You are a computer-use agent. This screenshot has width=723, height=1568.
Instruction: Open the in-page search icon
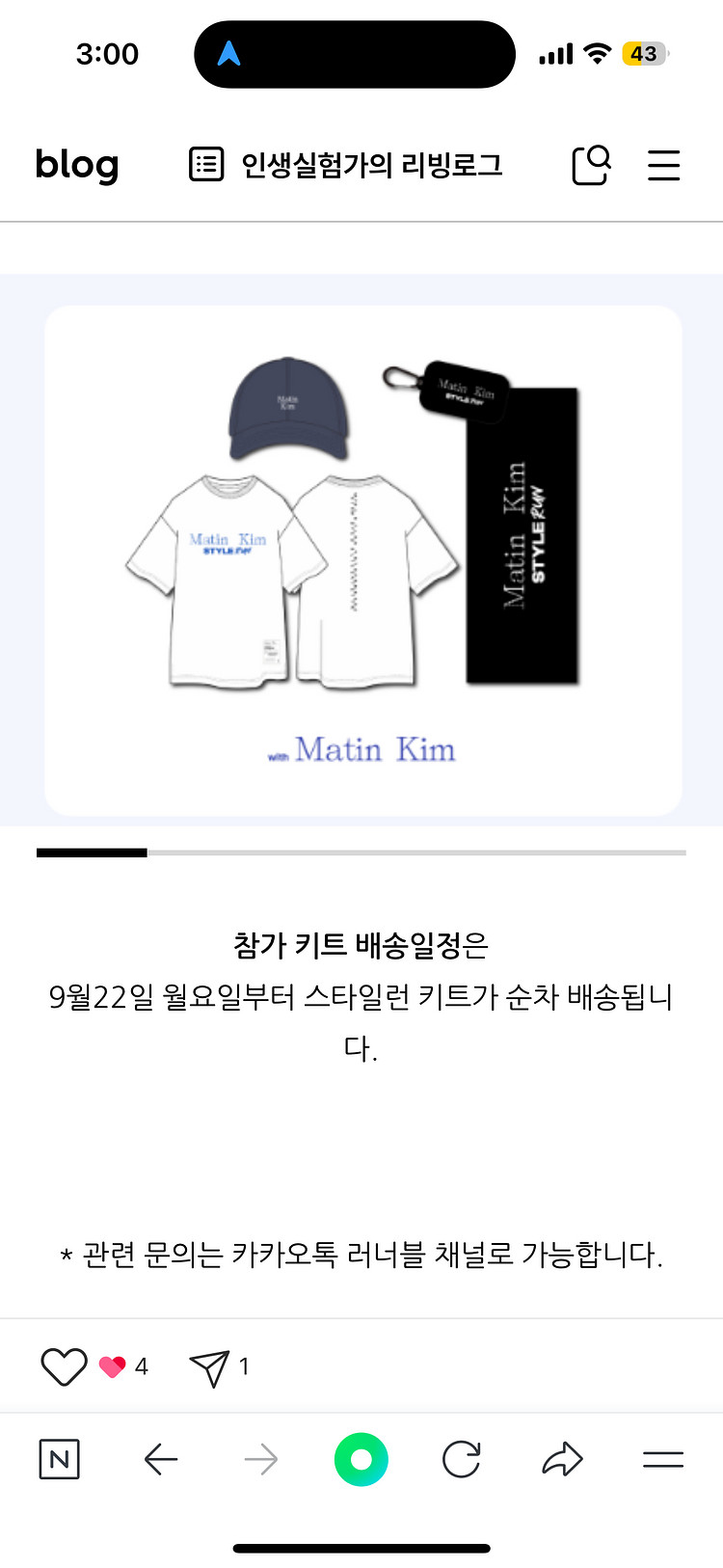pos(590,165)
